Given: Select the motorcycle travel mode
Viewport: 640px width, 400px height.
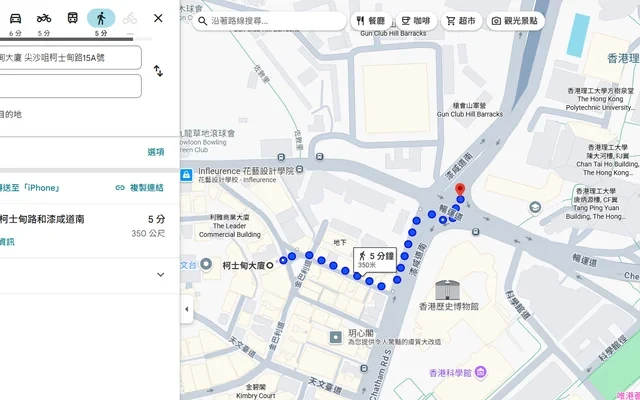Looking at the screenshot, I should tap(44, 18).
